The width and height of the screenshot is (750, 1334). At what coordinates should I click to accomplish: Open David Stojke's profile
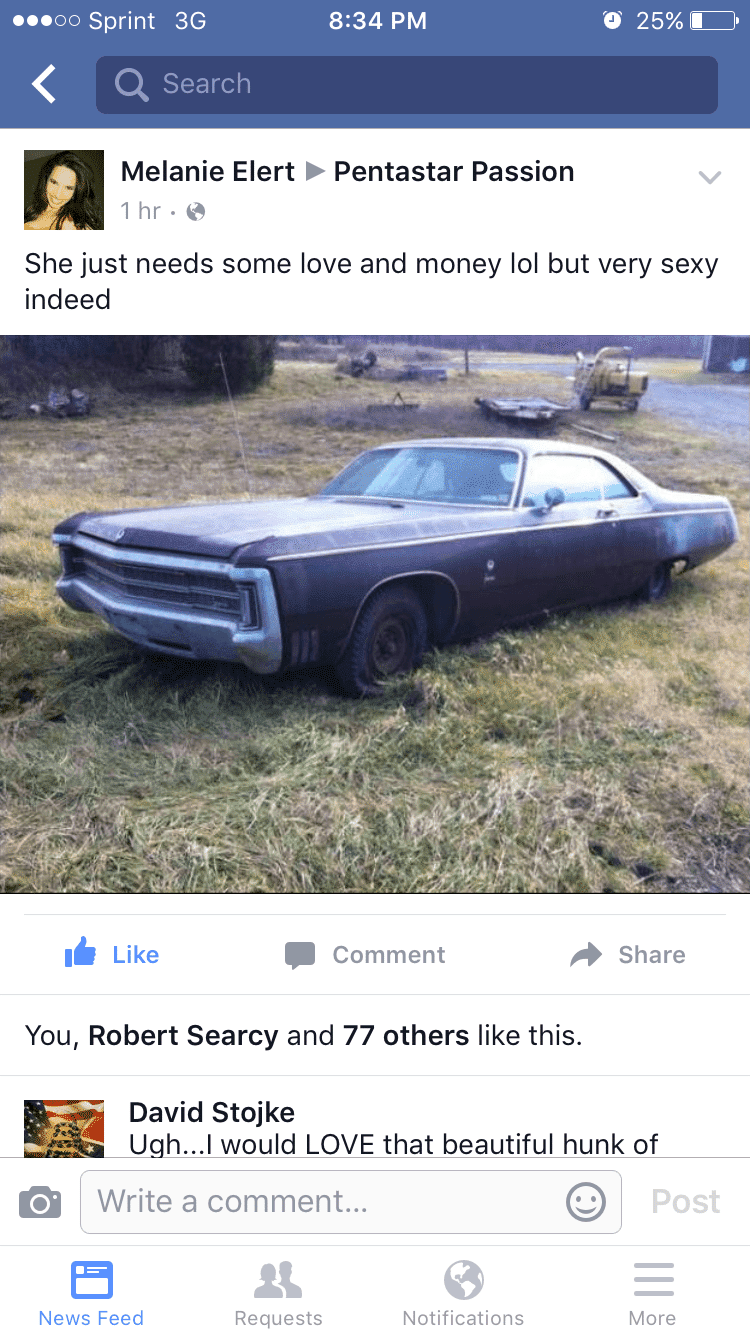pyautogui.click(x=211, y=1112)
